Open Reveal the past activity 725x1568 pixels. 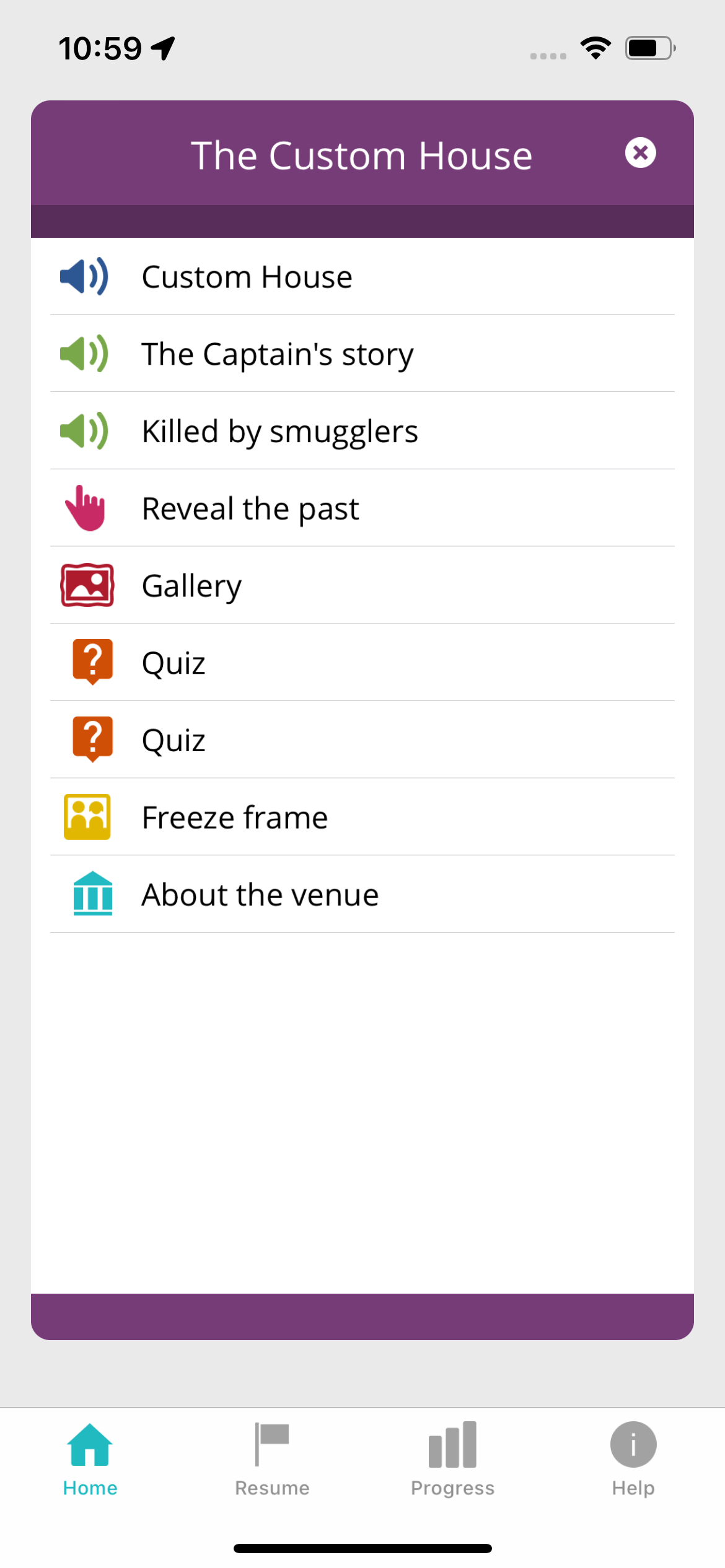coord(362,508)
